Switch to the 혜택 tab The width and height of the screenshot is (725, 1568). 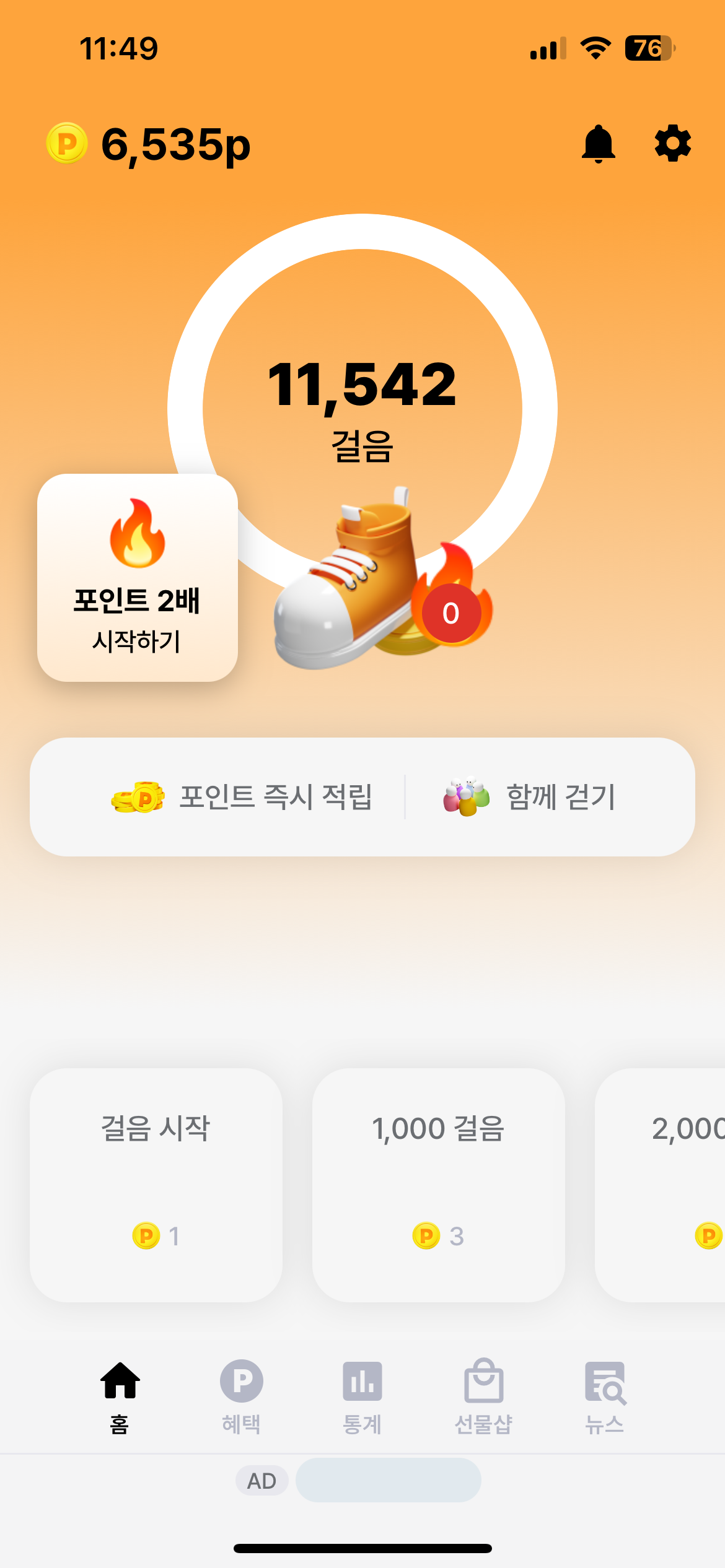(241, 1397)
